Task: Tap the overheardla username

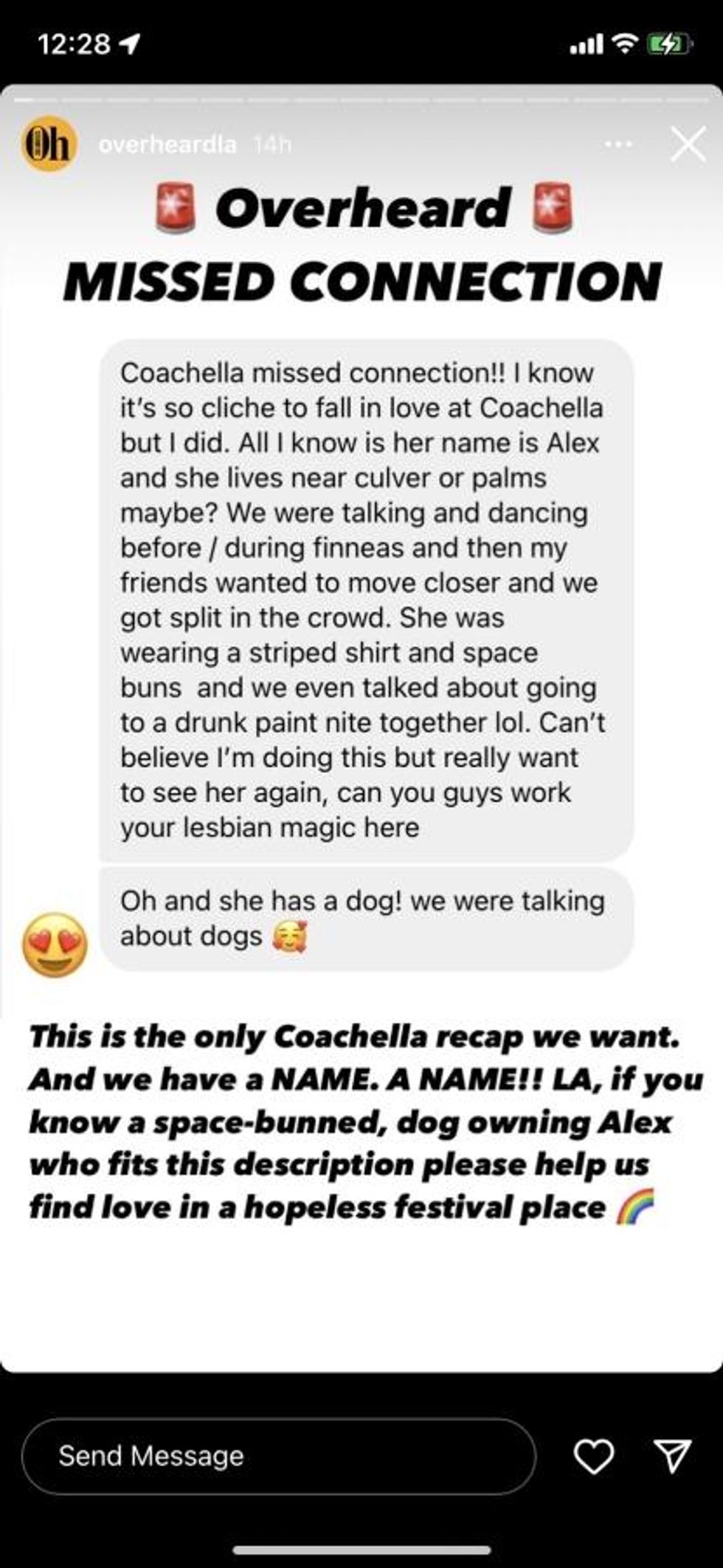Action: [x=167, y=145]
